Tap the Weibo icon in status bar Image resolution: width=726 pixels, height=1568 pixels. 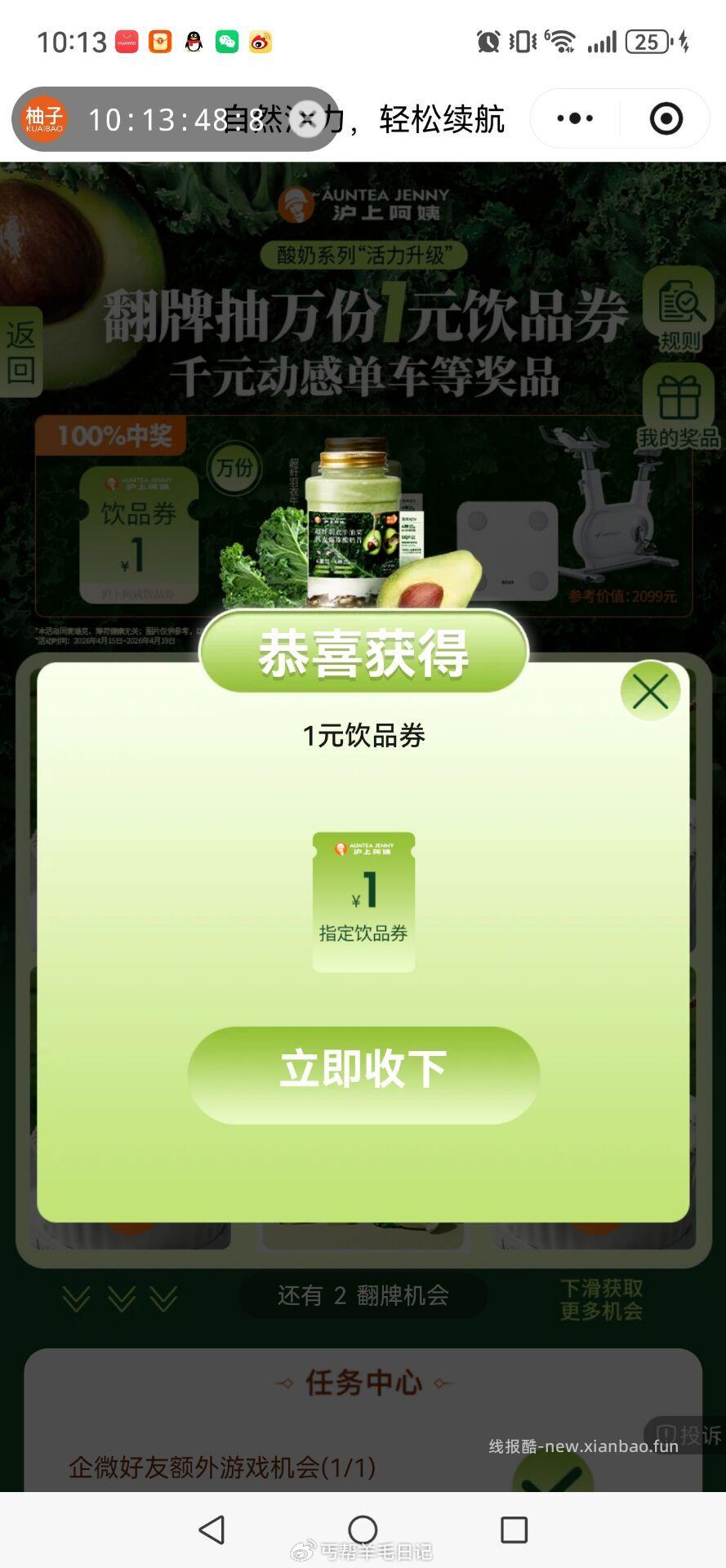[x=261, y=40]
